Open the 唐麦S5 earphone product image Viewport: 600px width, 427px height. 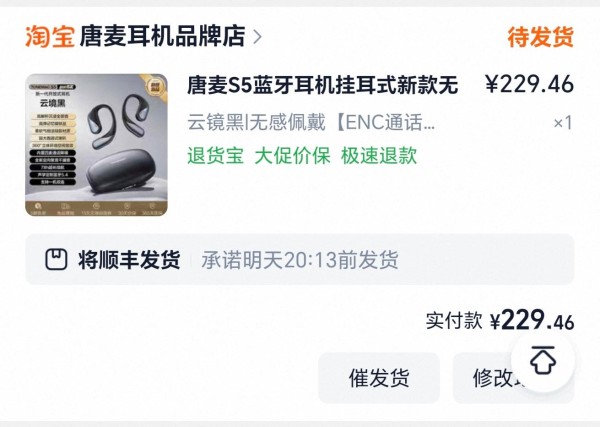pos(96,145)
